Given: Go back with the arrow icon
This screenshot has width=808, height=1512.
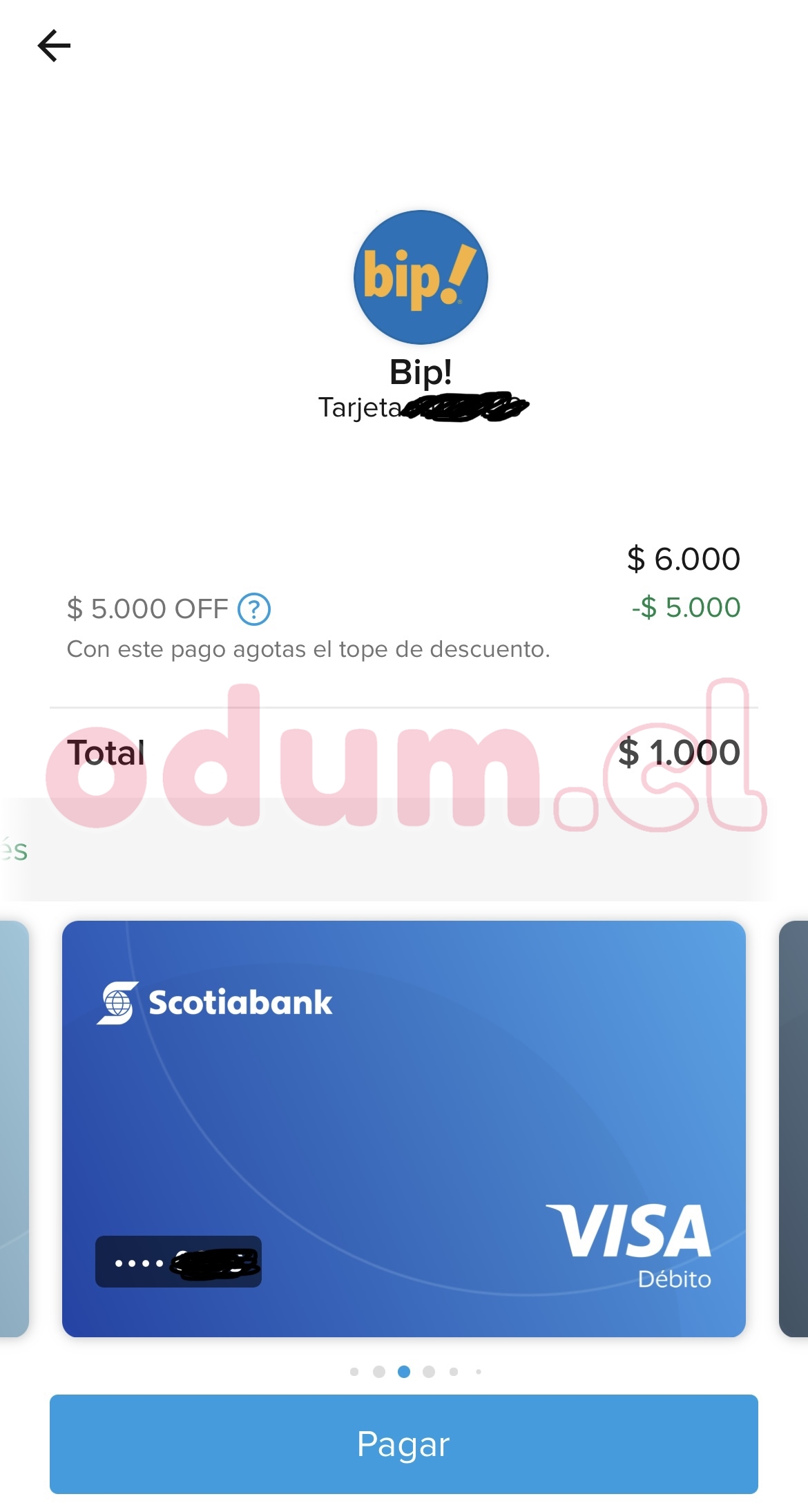Looking at the screenshot, I should (54, 46).
